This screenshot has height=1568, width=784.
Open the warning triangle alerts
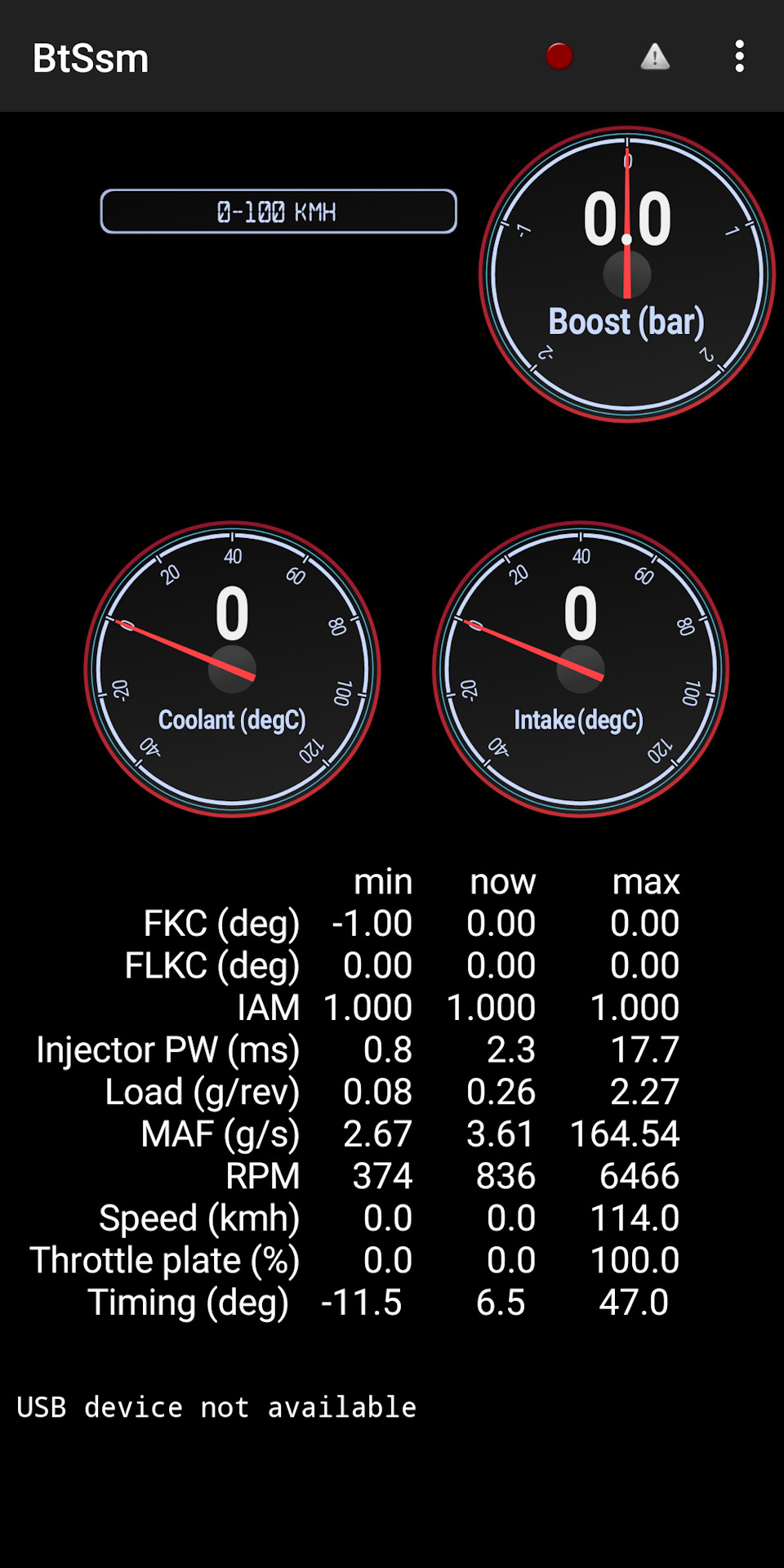coord(655,57)
